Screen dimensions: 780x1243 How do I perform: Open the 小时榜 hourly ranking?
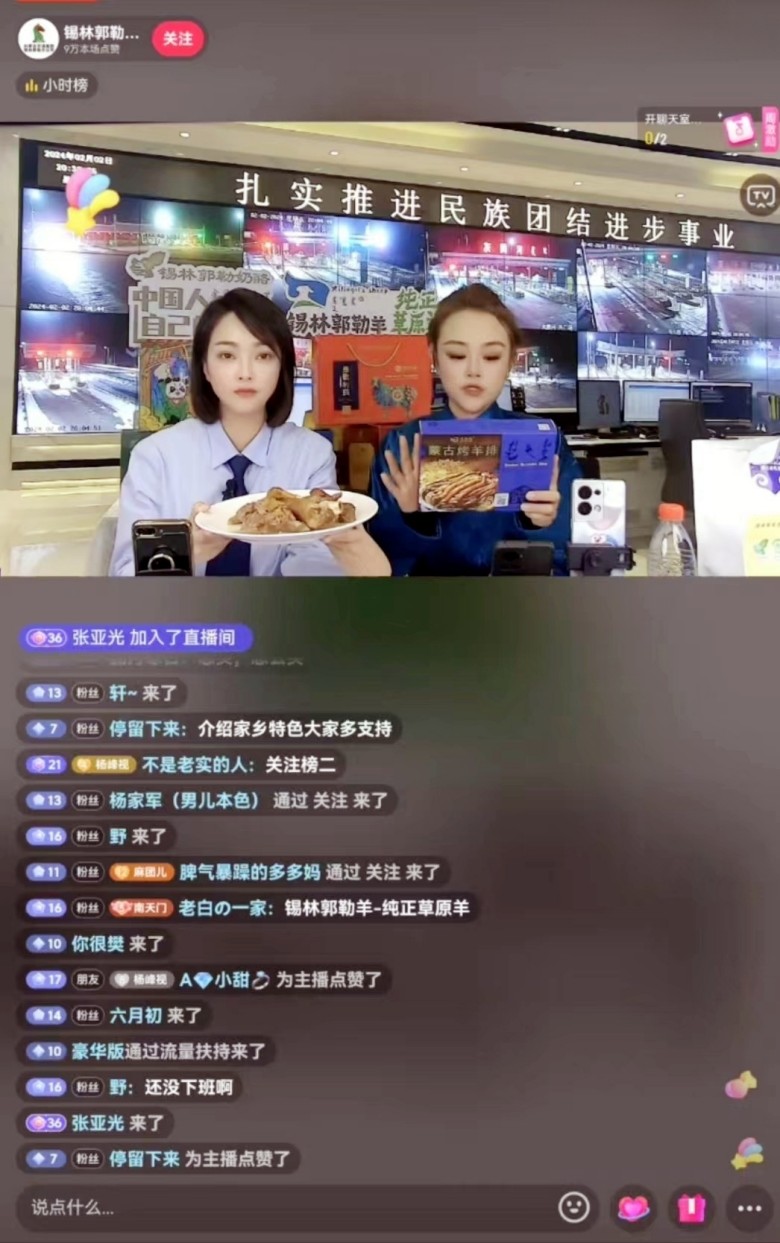[57, 85]
